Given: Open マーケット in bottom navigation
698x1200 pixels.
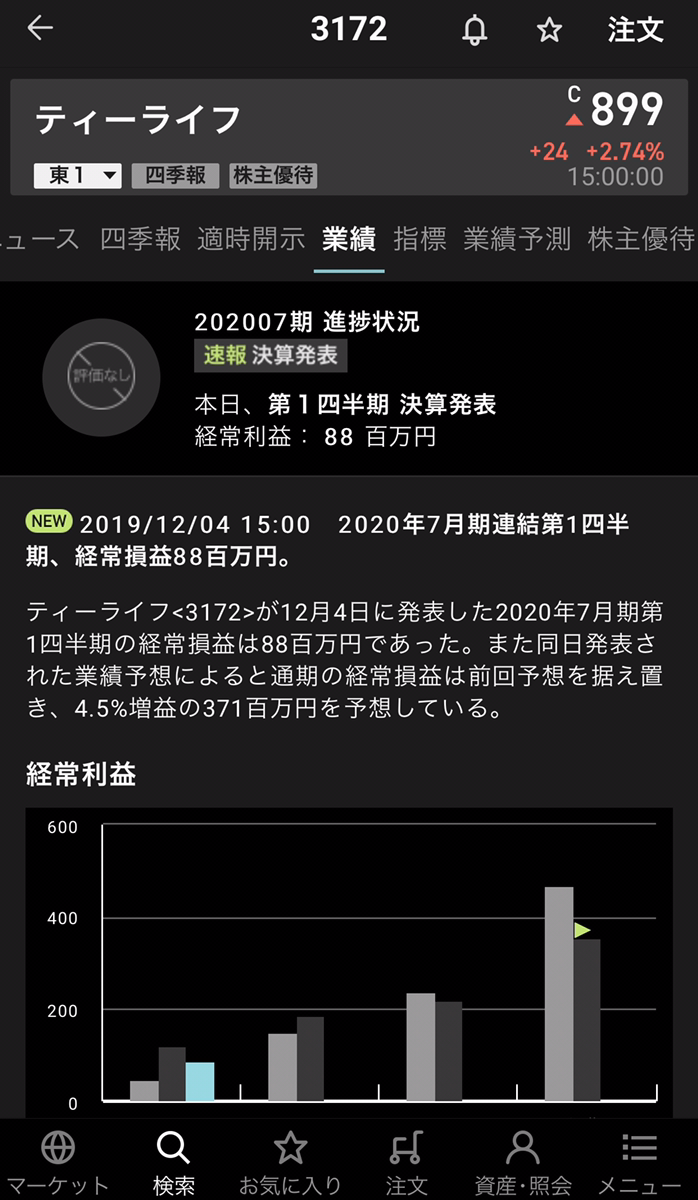Looking at the screenshot, I should 58,1161.
